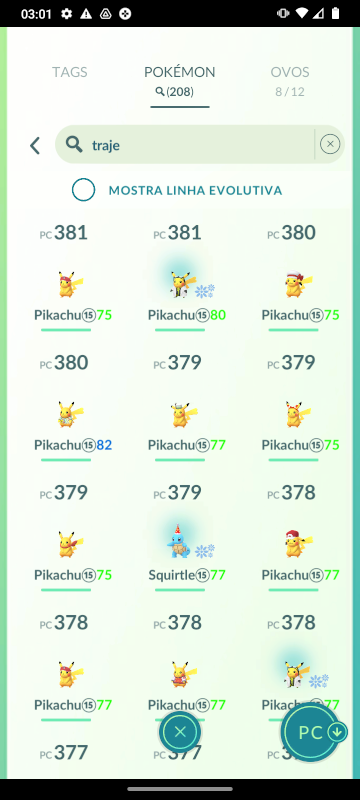This screenshot has height=800, width=360.
Task: Close the Pokémon list with bottom X button
Action: (x=179, y=732)
